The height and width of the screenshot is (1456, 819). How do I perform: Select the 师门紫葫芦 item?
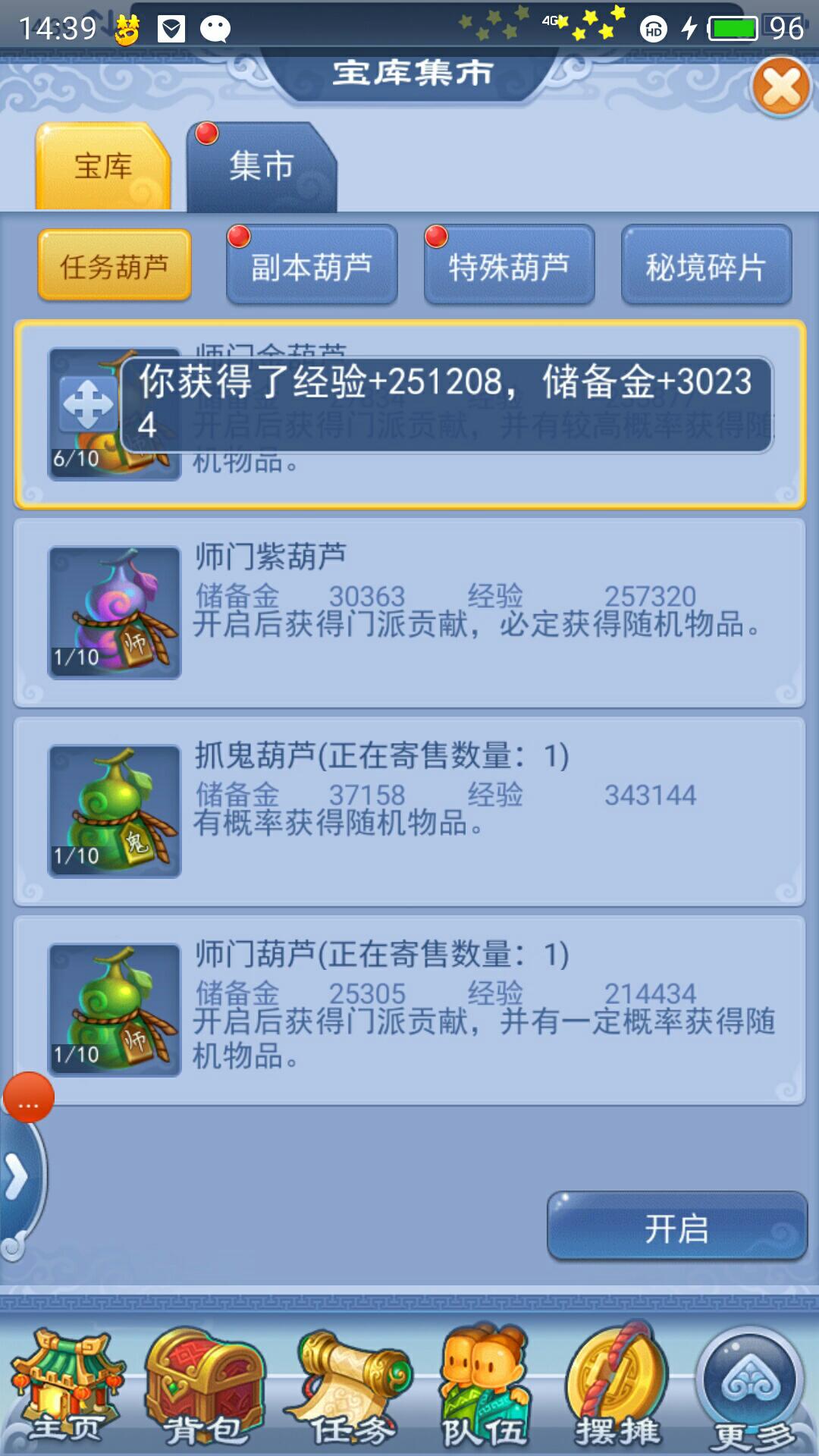tap(409, 613)
